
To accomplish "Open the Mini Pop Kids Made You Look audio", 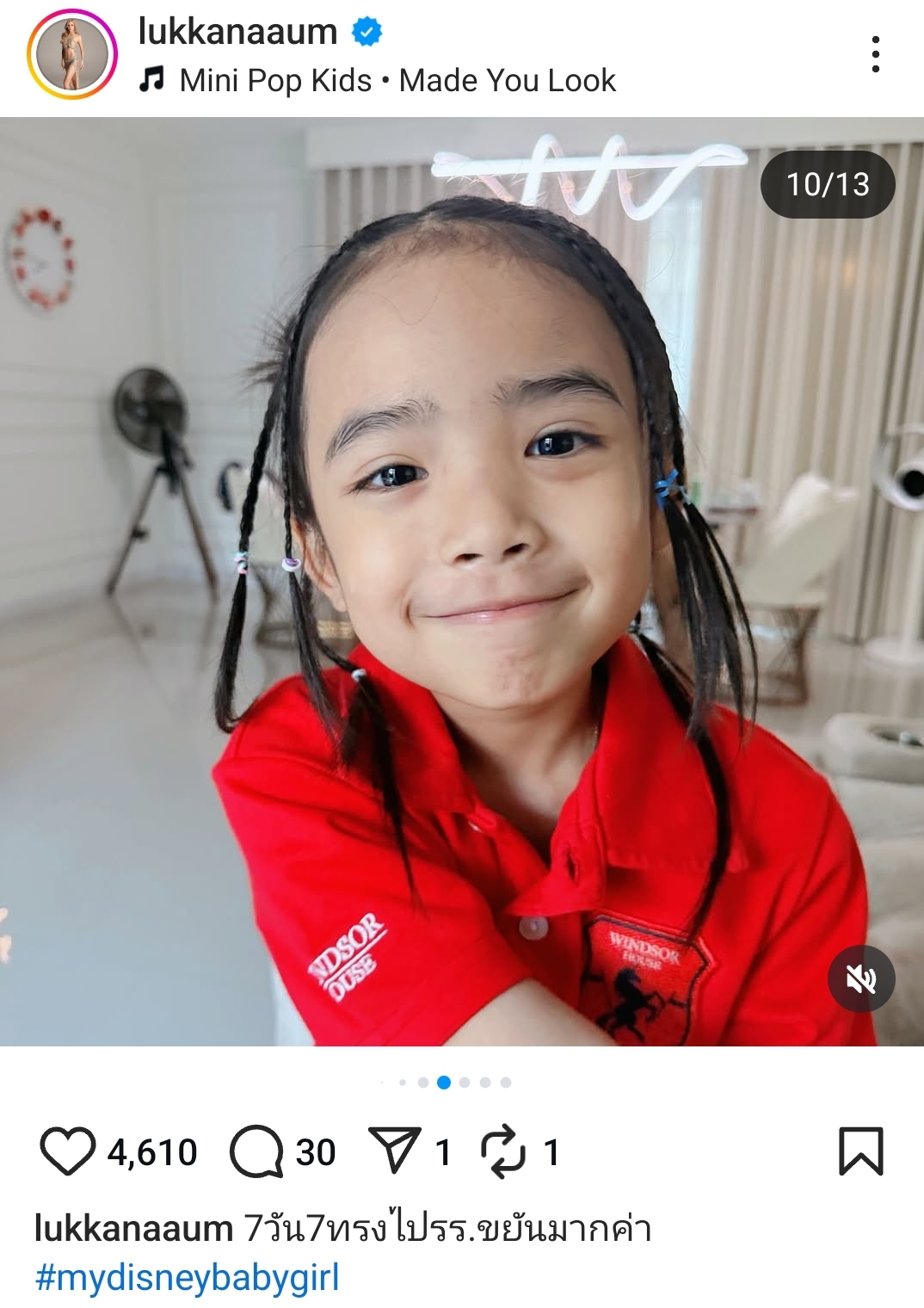I will pyautogui.click(x=397, y=81).
